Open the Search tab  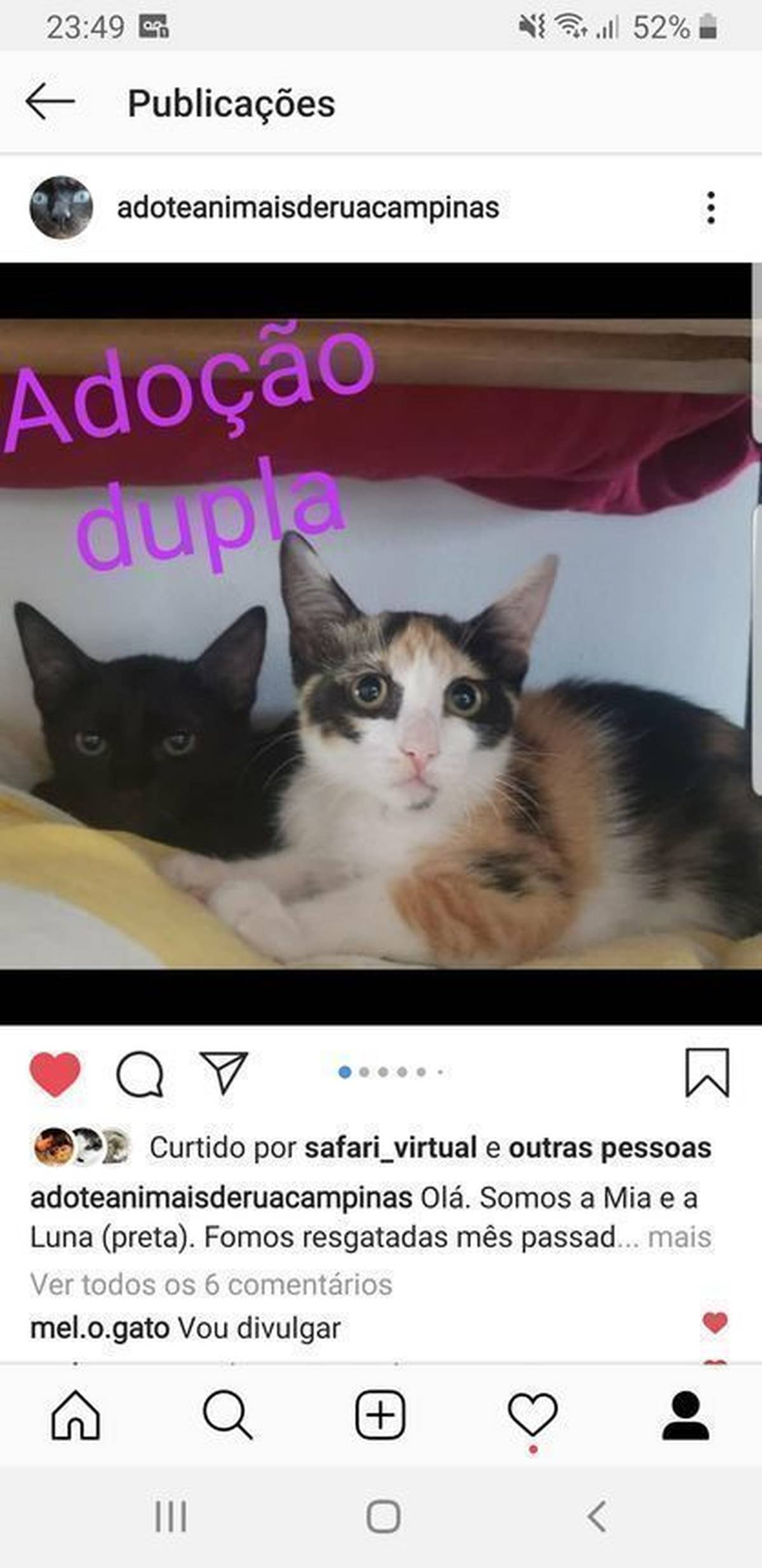point(227,1415)
